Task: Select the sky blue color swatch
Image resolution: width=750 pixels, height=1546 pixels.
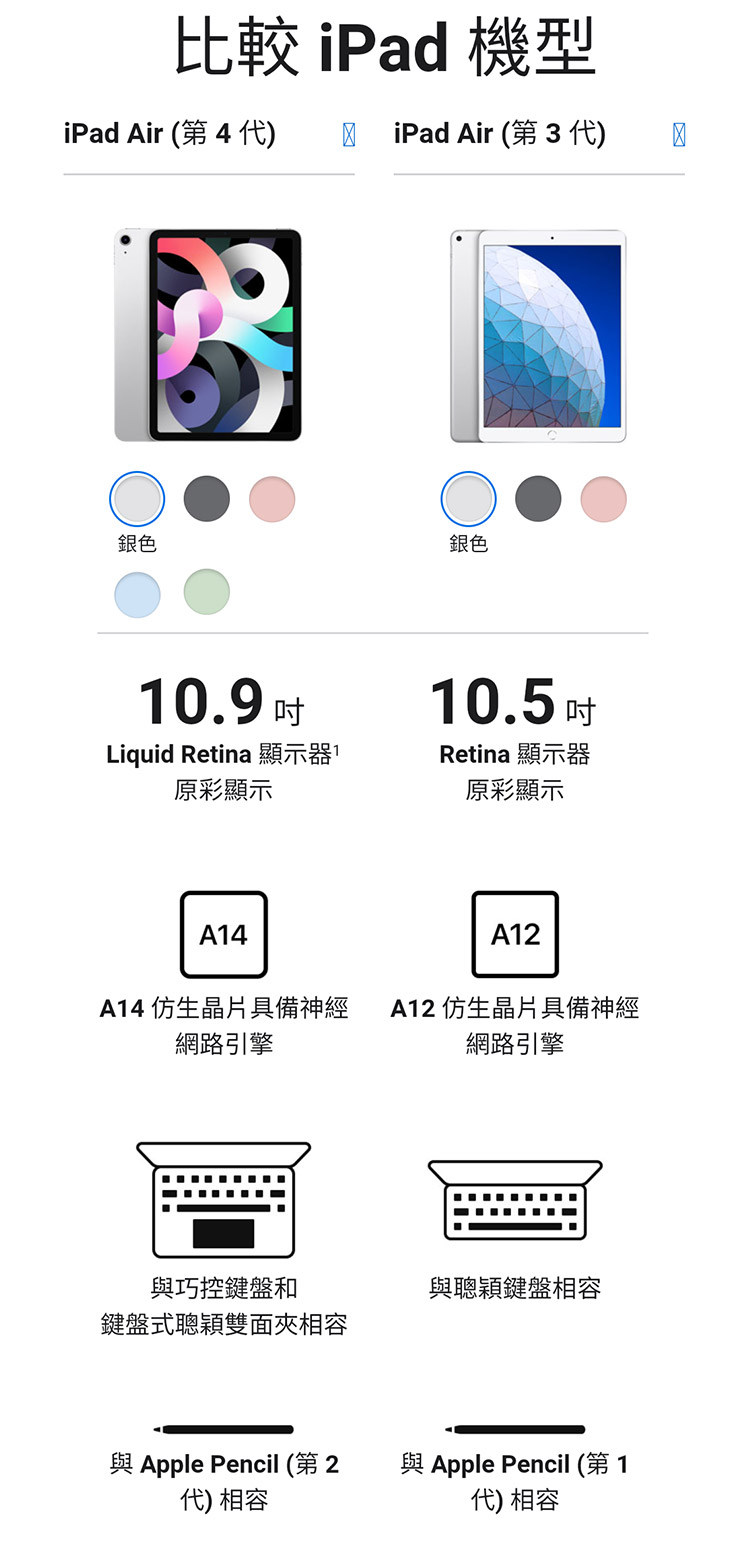Action: (137, 594)
